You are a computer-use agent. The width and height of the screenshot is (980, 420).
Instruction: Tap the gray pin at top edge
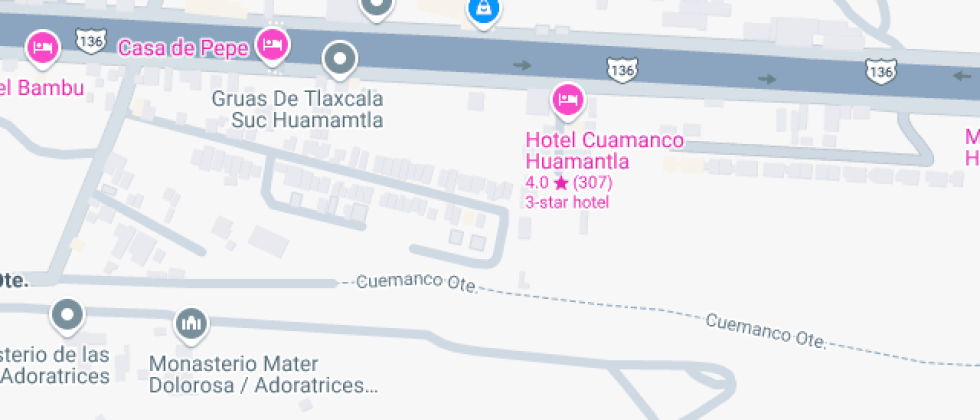pos(376,8)
